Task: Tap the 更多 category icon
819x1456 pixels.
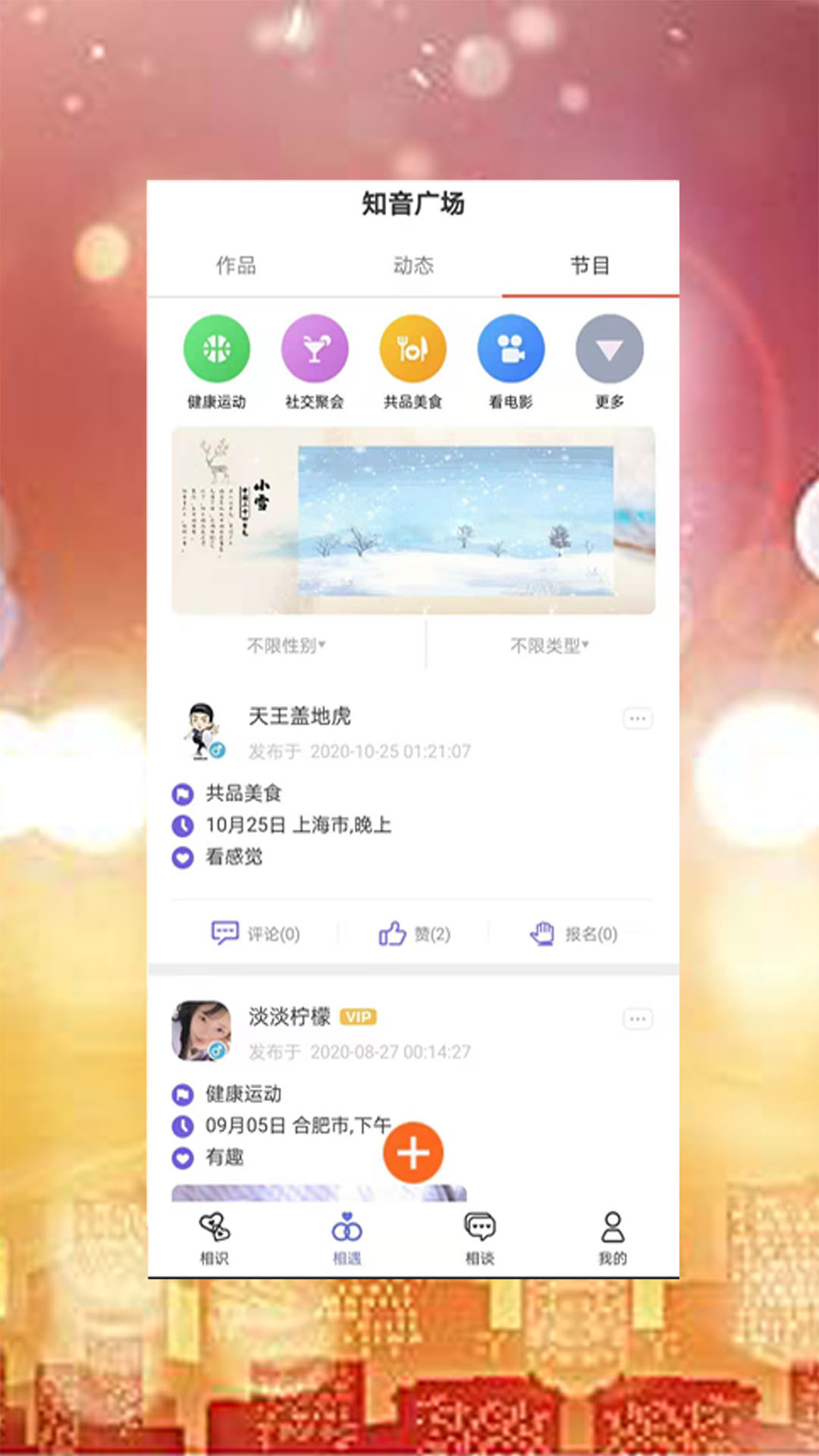Action: pyautogui.click(x=609, y=348)
